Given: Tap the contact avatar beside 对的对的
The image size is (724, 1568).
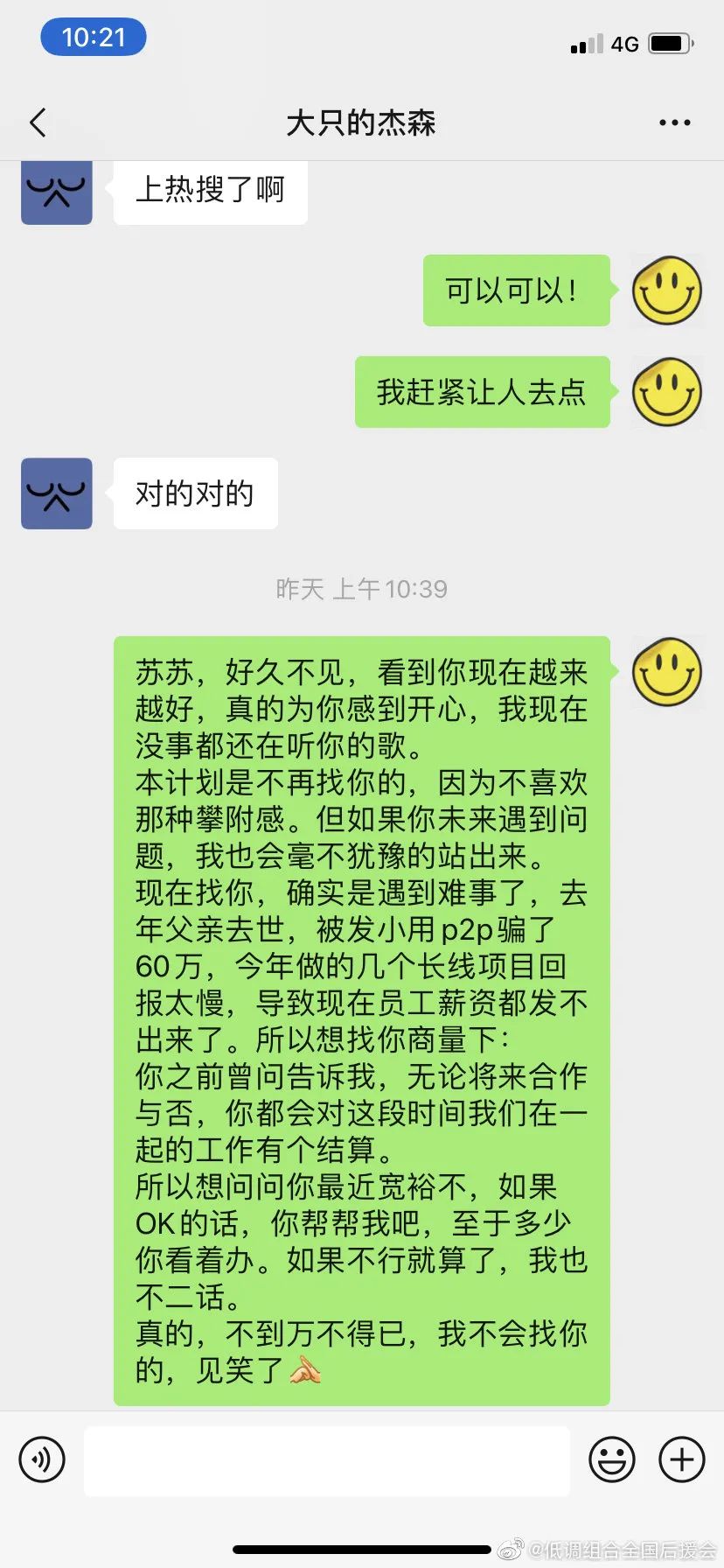Looking at the screenshot, I should [57, 493].
